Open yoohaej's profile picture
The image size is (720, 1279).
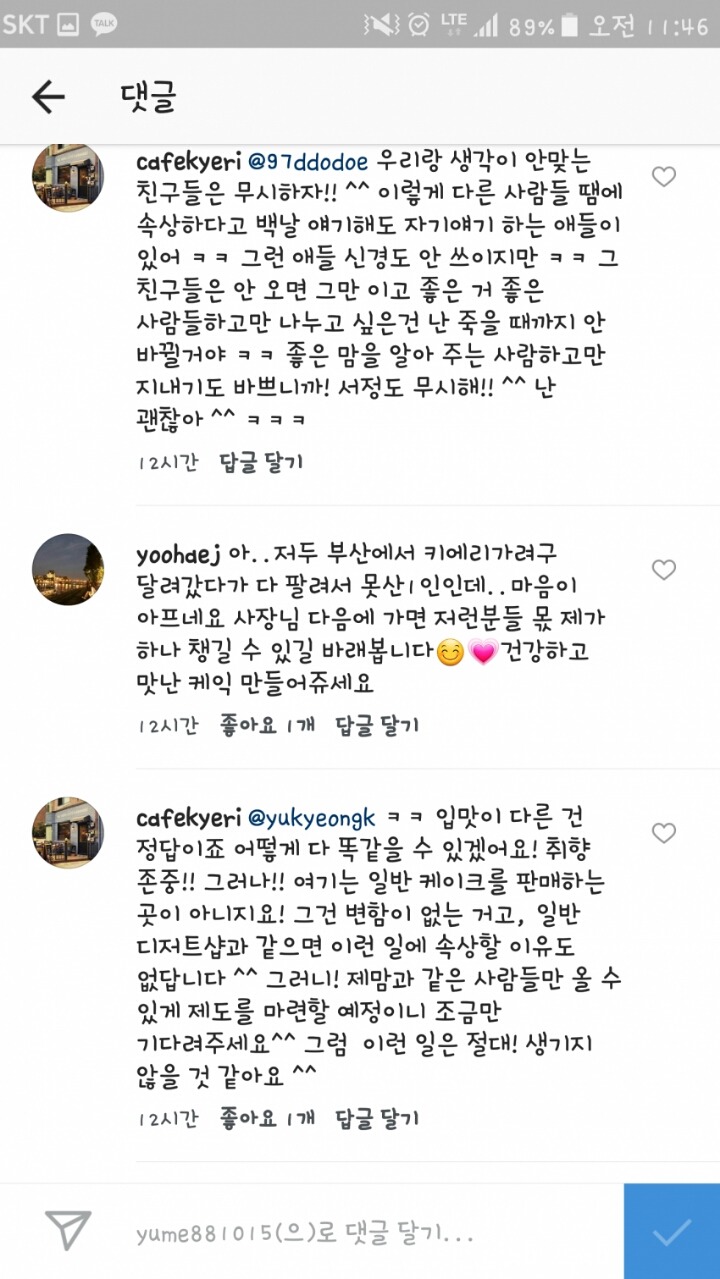coord(68,568)
